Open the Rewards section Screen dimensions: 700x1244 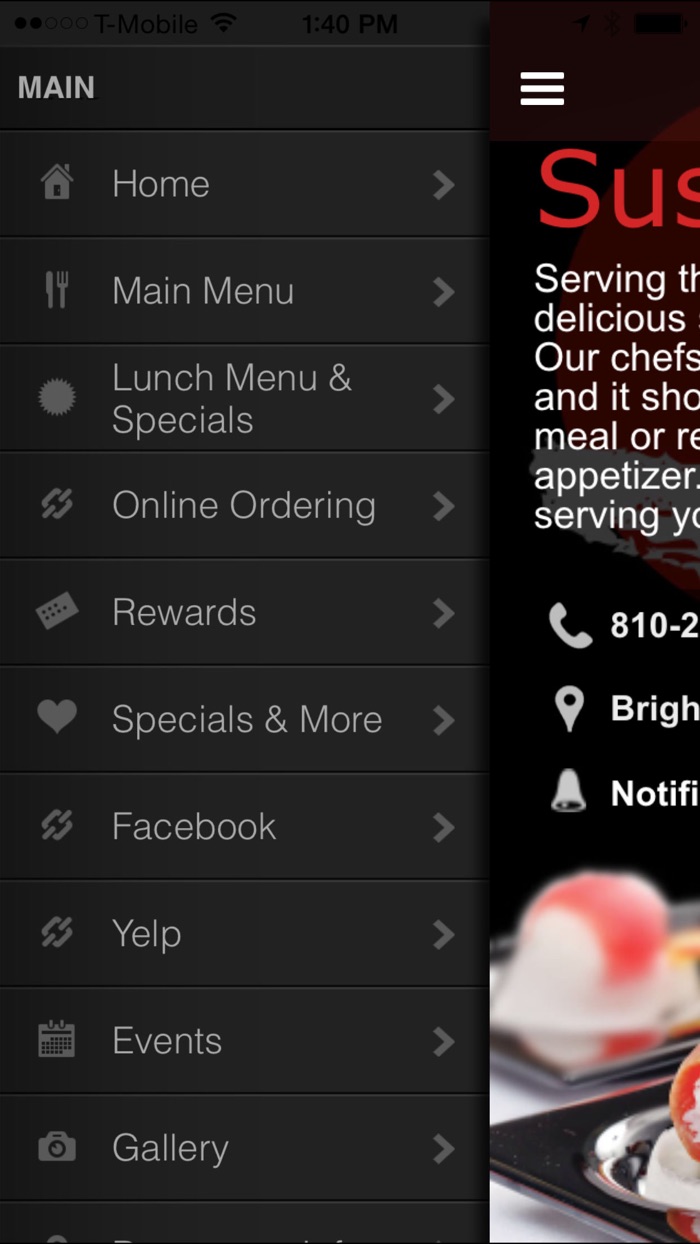(x=245, y=612)
